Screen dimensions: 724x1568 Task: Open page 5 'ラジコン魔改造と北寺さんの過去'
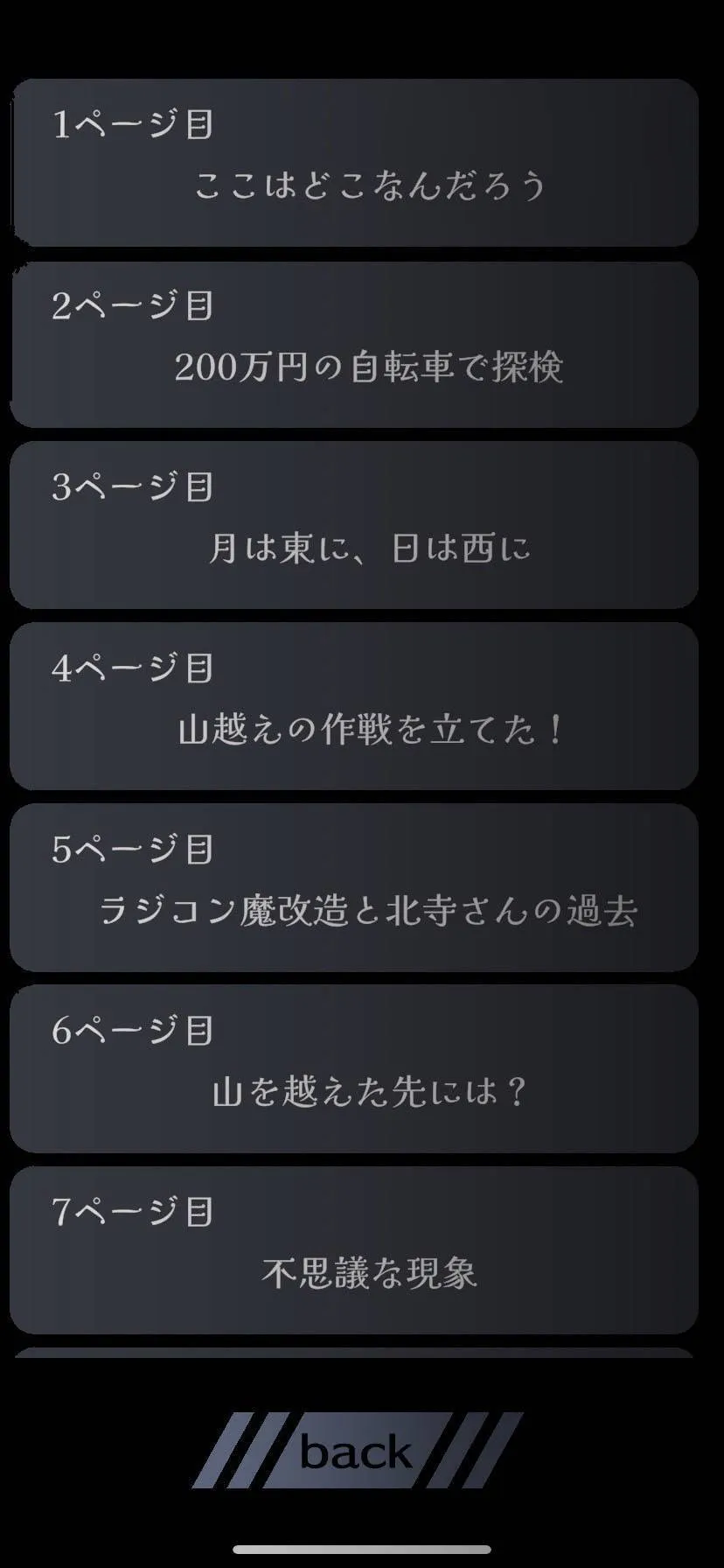point(354,887)
